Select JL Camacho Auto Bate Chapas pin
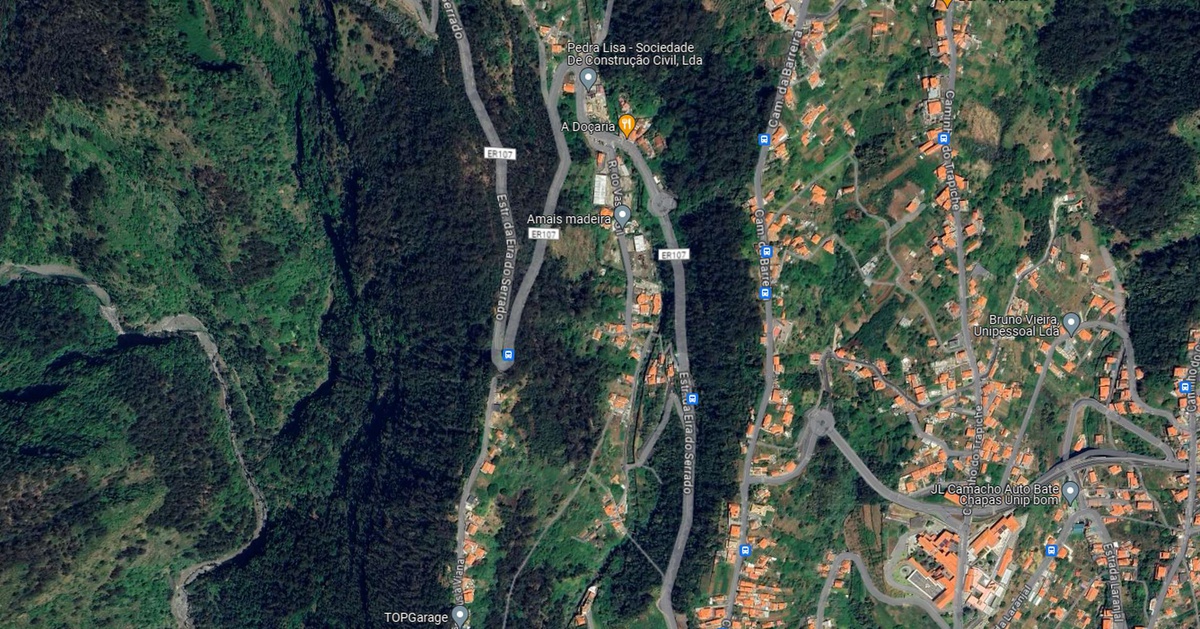1200x629 pixels. tap(1070, 491)
